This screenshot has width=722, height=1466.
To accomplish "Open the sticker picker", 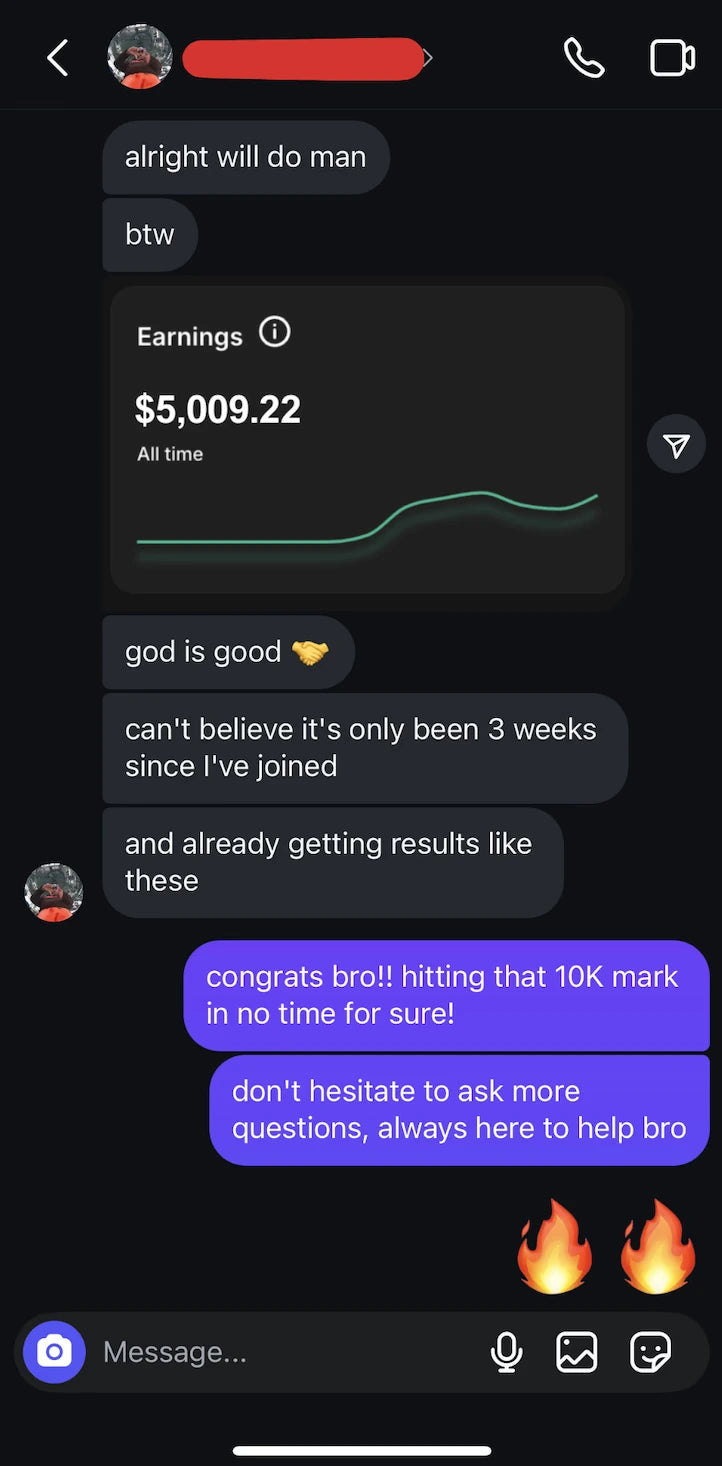I will [x=650, y=1352].
